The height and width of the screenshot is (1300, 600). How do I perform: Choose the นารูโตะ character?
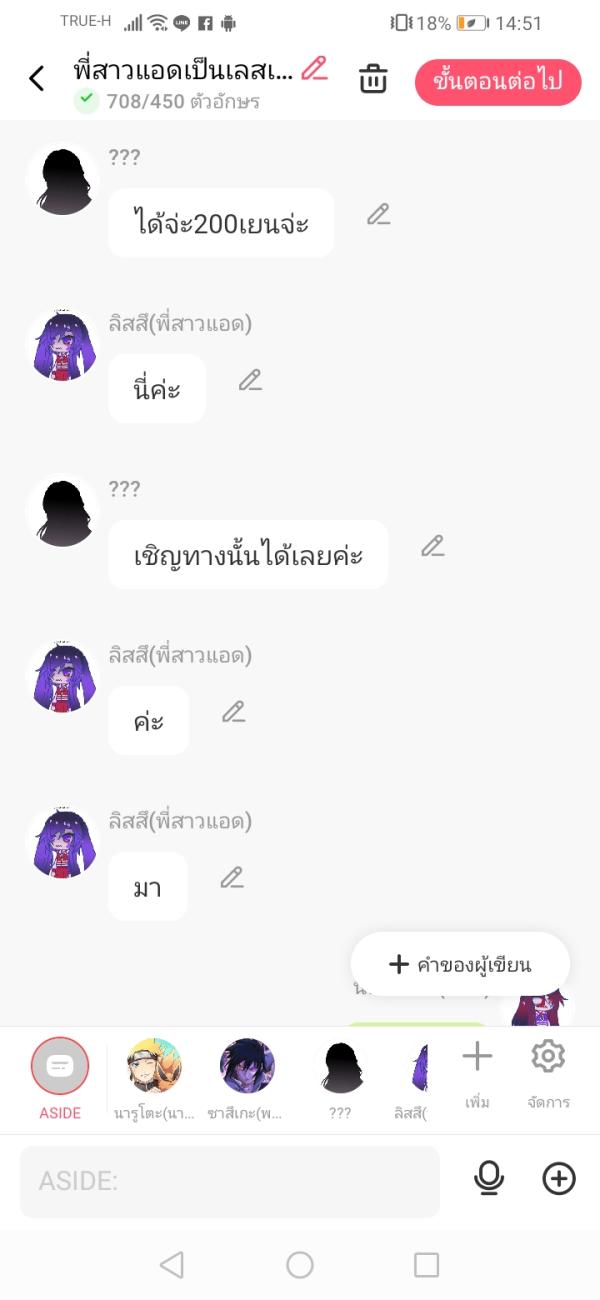click(x=154, y=1068)
